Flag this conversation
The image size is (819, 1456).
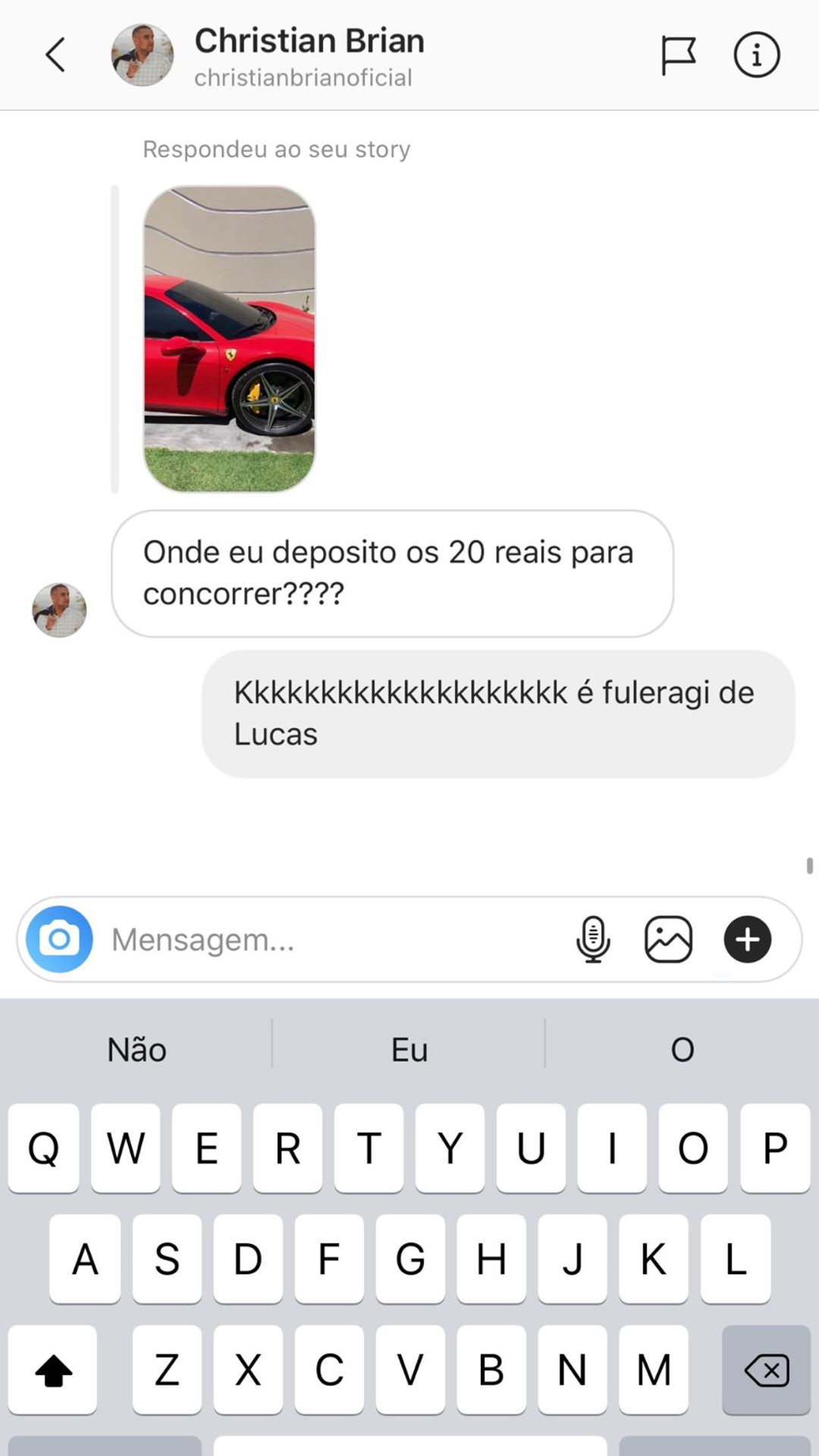pos(678,55)
